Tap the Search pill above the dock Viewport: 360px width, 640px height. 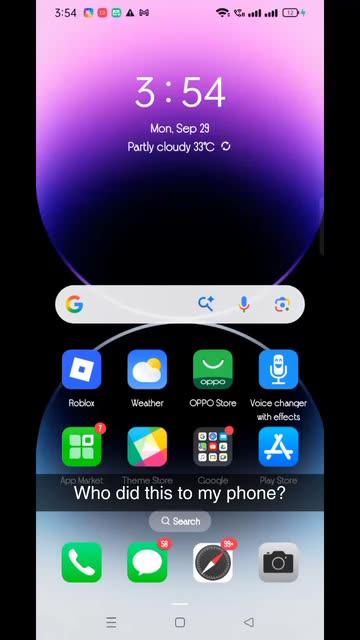180,521
